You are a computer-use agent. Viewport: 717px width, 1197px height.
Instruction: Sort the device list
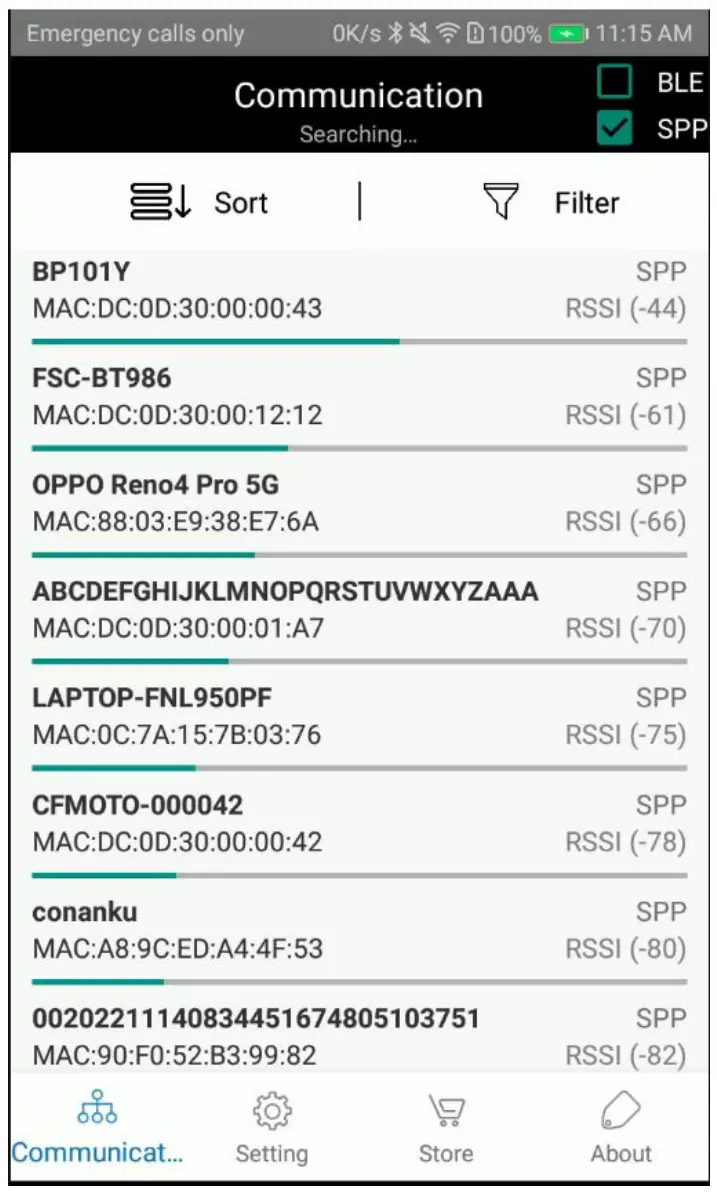pyautogui.click(x=198, y=202)
